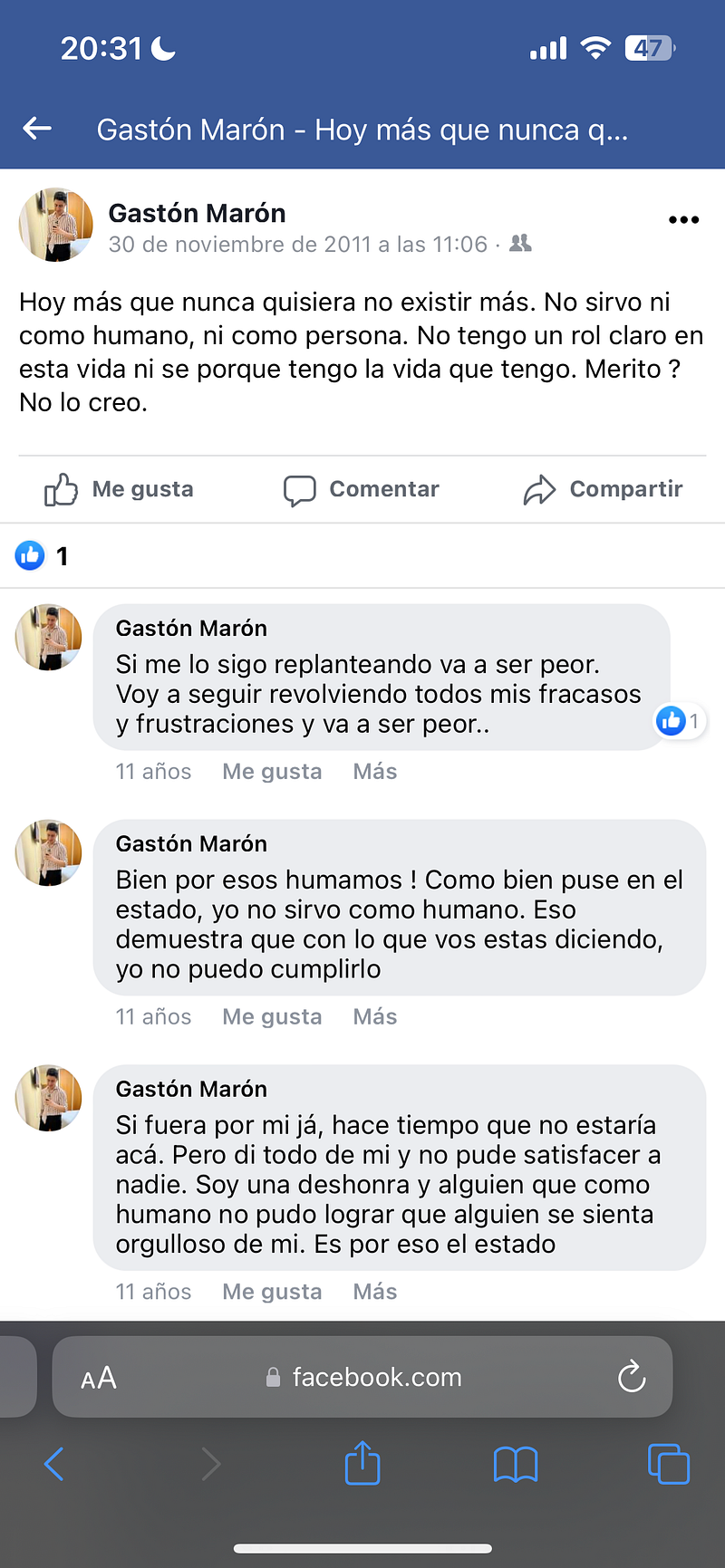Like the comment starting "Si me lo sigo"
This screenshot has height=1568, width=725.
coord(272,772)
